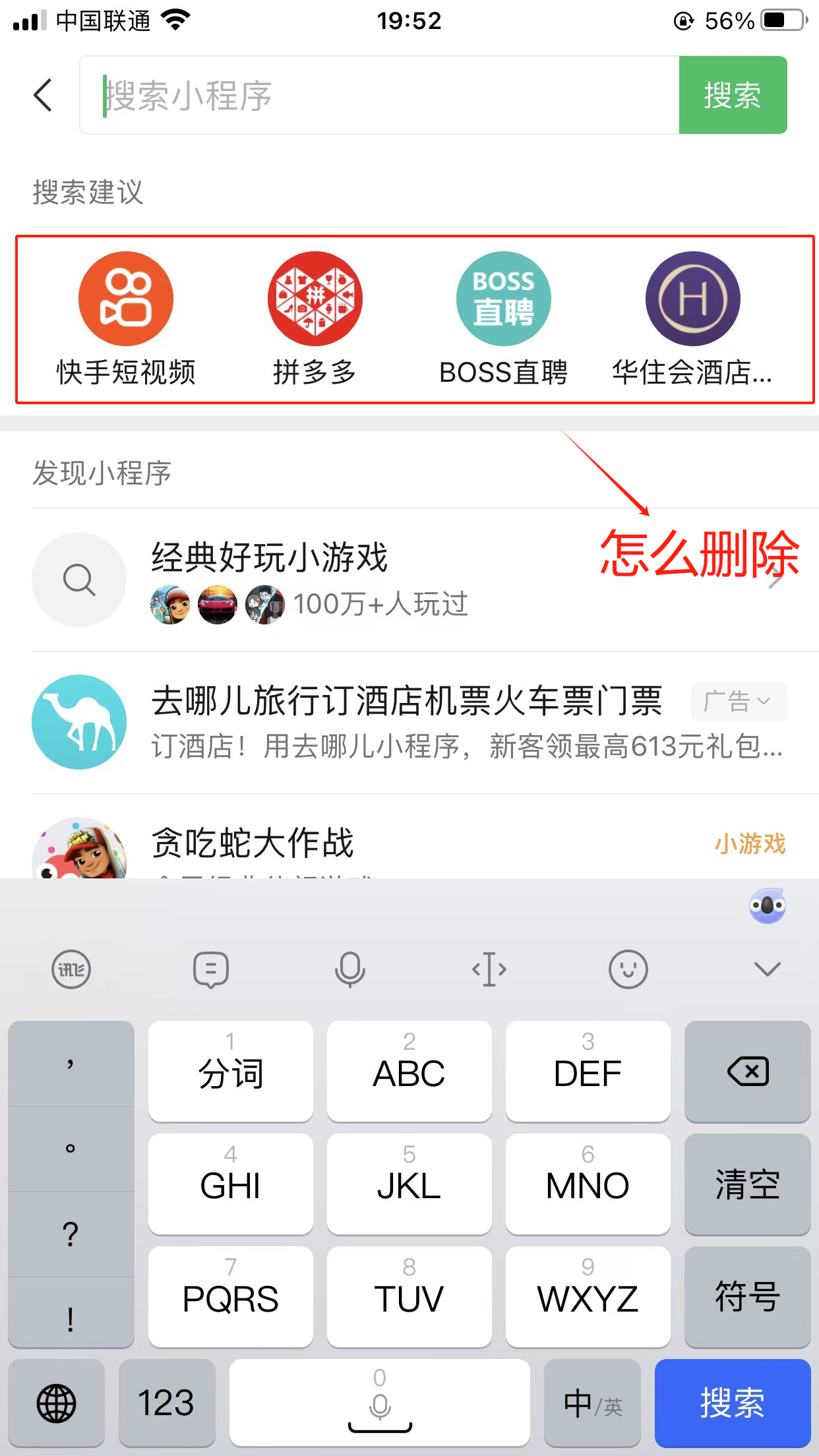Tap 清空 to clear typed text
819x1456 pixels.
[x=747, y=1184]
